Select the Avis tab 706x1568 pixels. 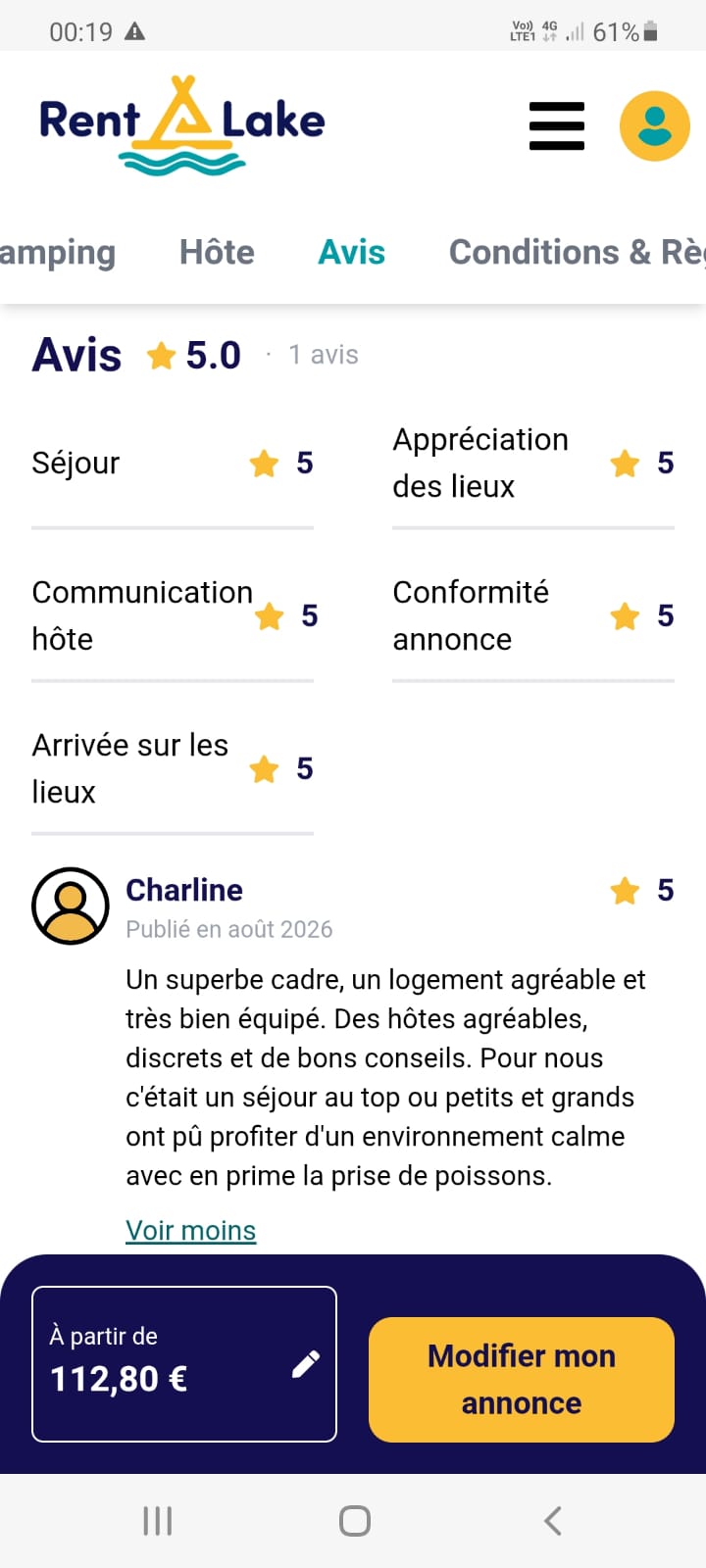(x=352, y=252)
